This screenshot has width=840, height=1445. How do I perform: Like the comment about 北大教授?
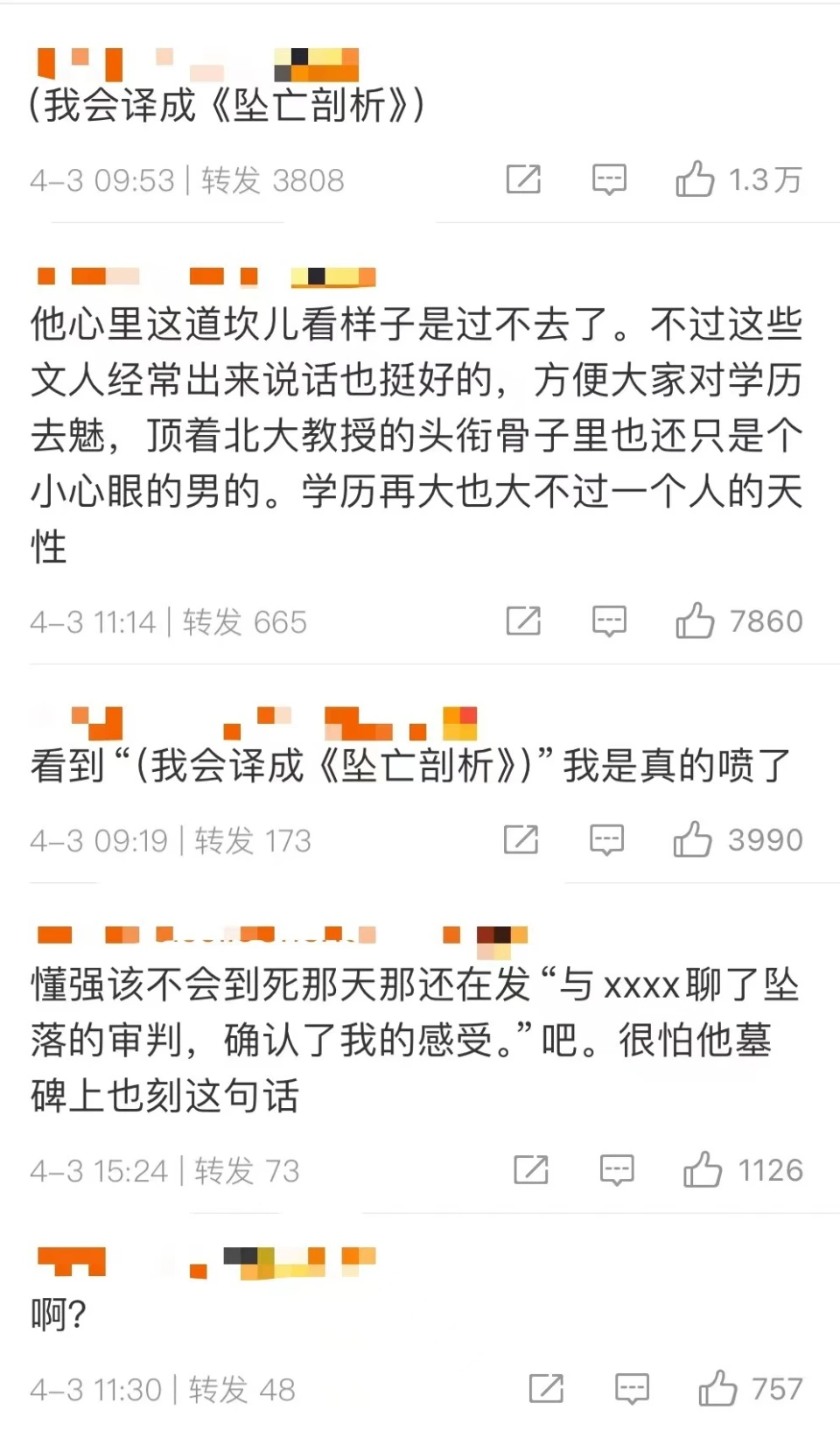tap(695, 621)
